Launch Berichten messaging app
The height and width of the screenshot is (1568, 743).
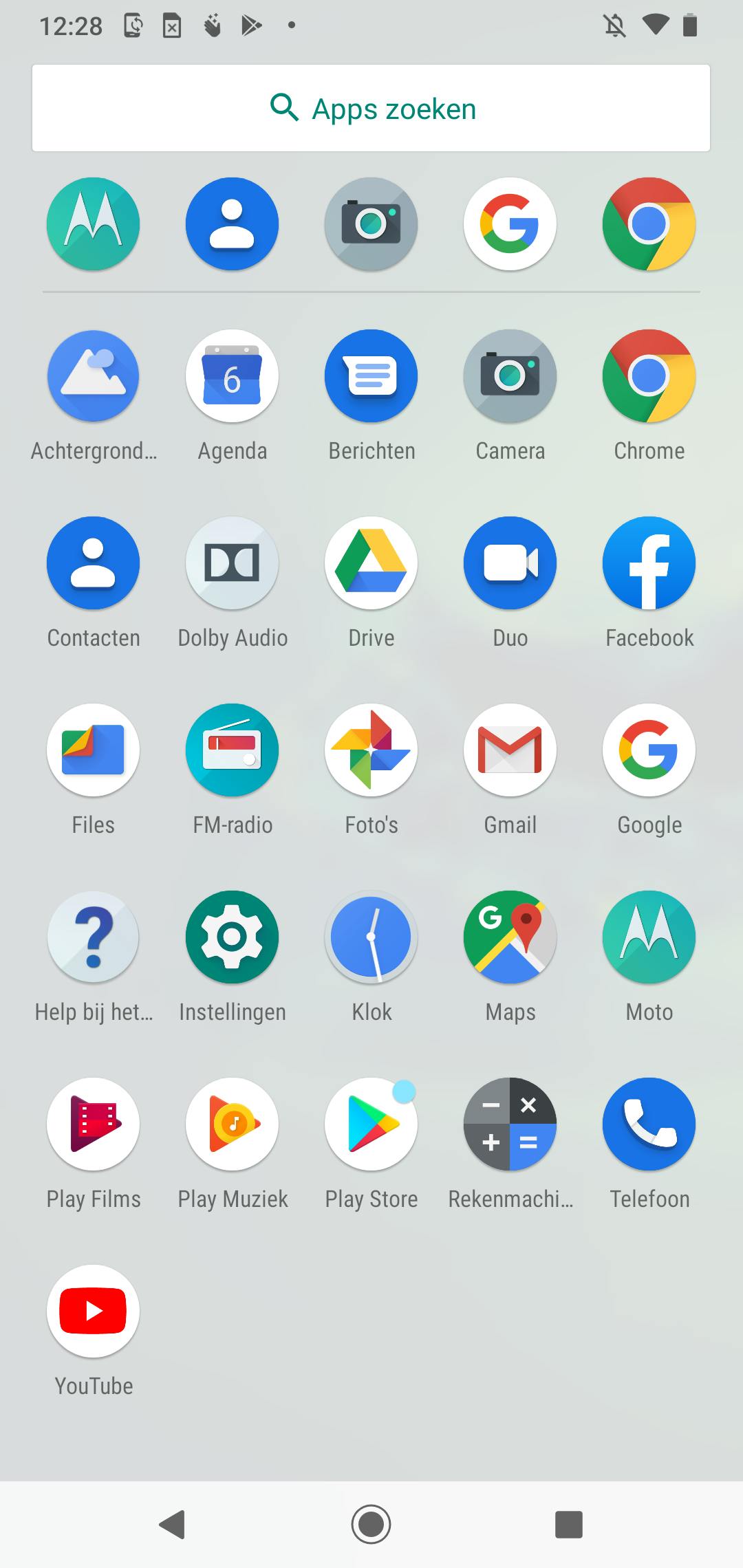point(371,376)
